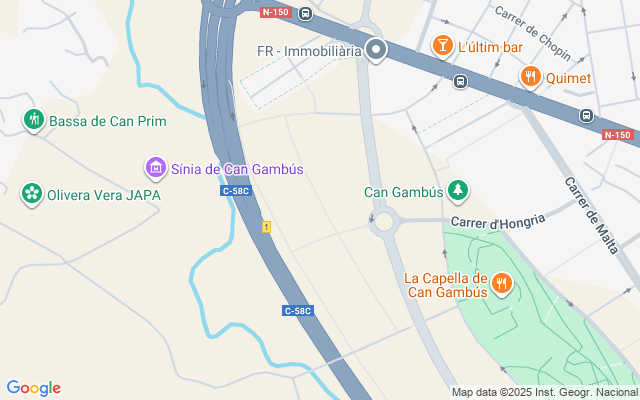Open the Quimet restaurant pin
Viewport: 640px width, 400px height.
(530, 77)
